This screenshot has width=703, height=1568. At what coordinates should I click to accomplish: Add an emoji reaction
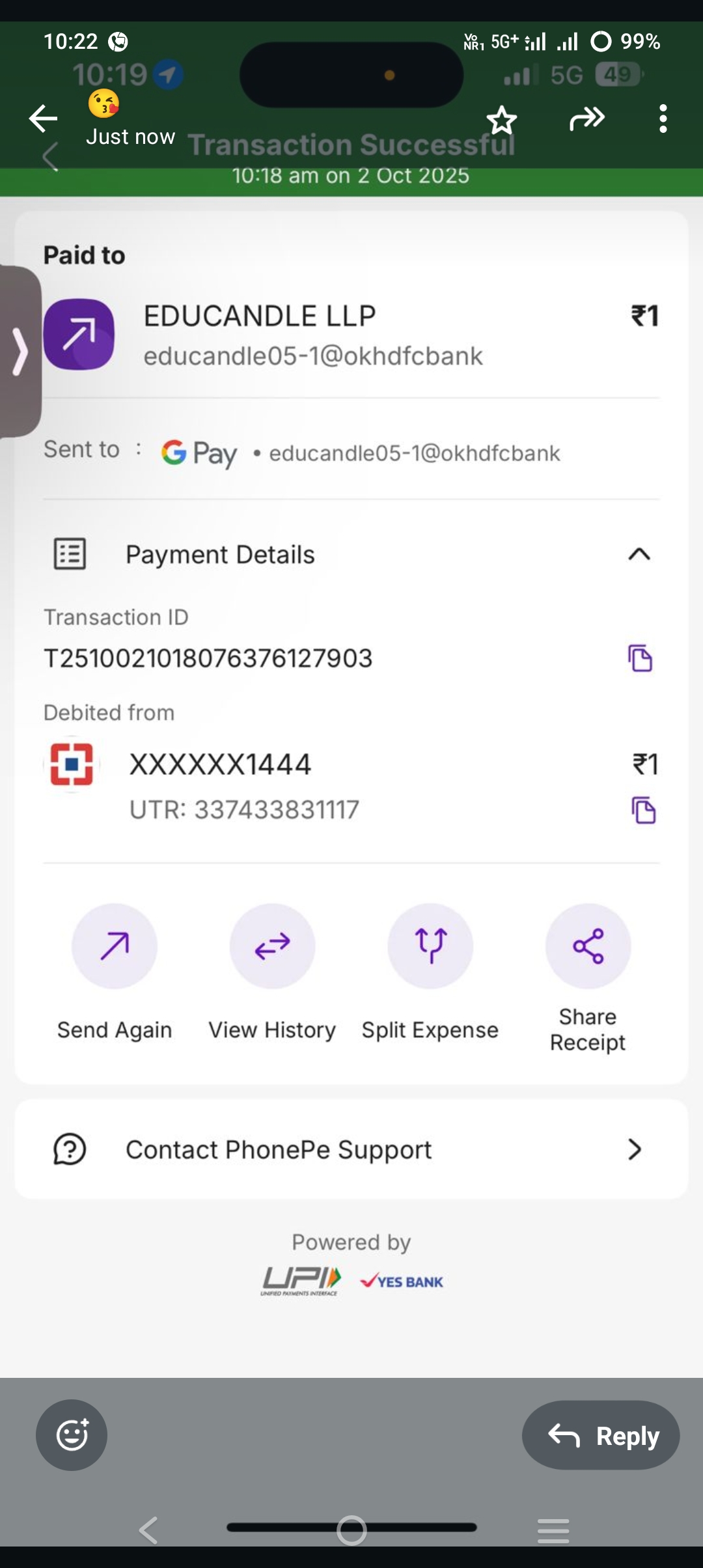pyautogui.click(x=72, y=1435)
